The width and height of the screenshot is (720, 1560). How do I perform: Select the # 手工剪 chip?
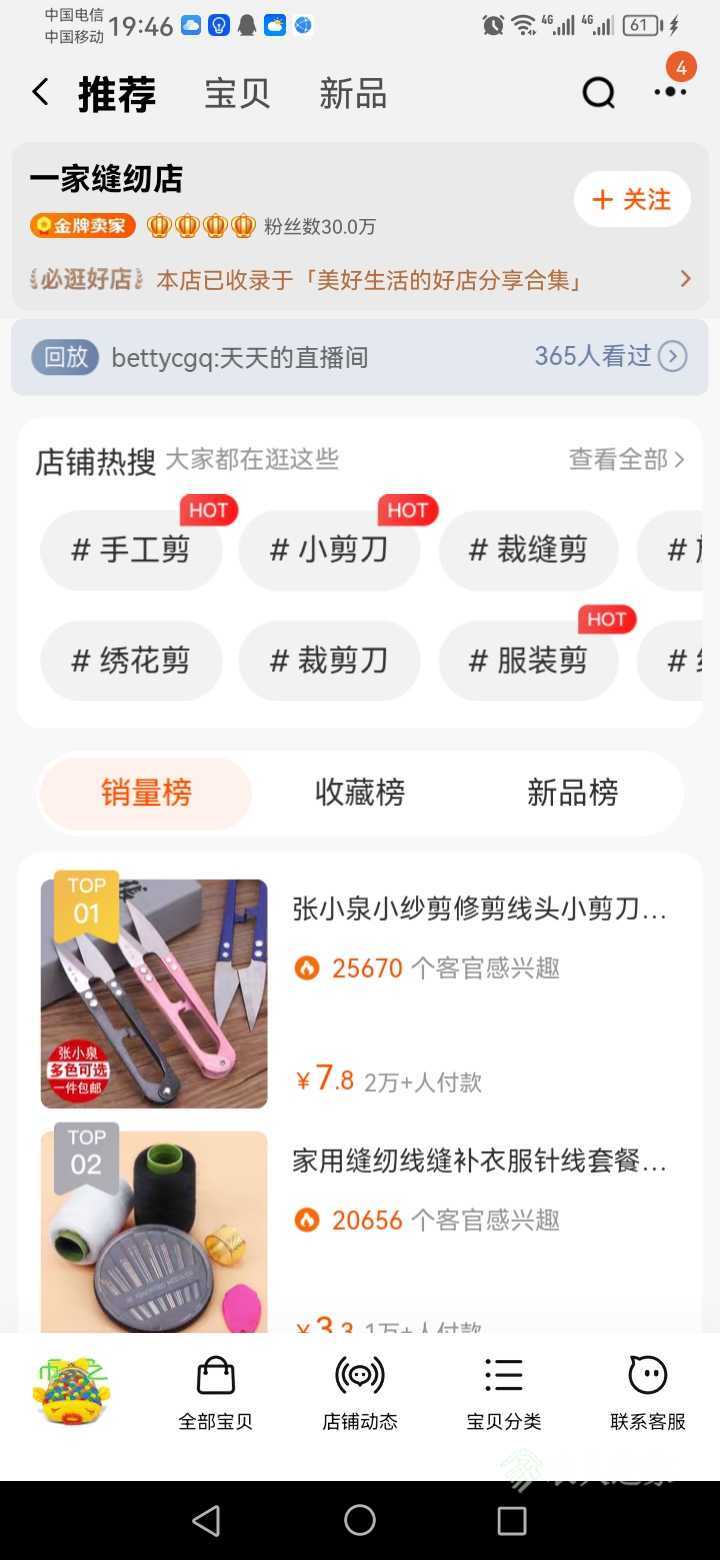[x=131, y=550]
